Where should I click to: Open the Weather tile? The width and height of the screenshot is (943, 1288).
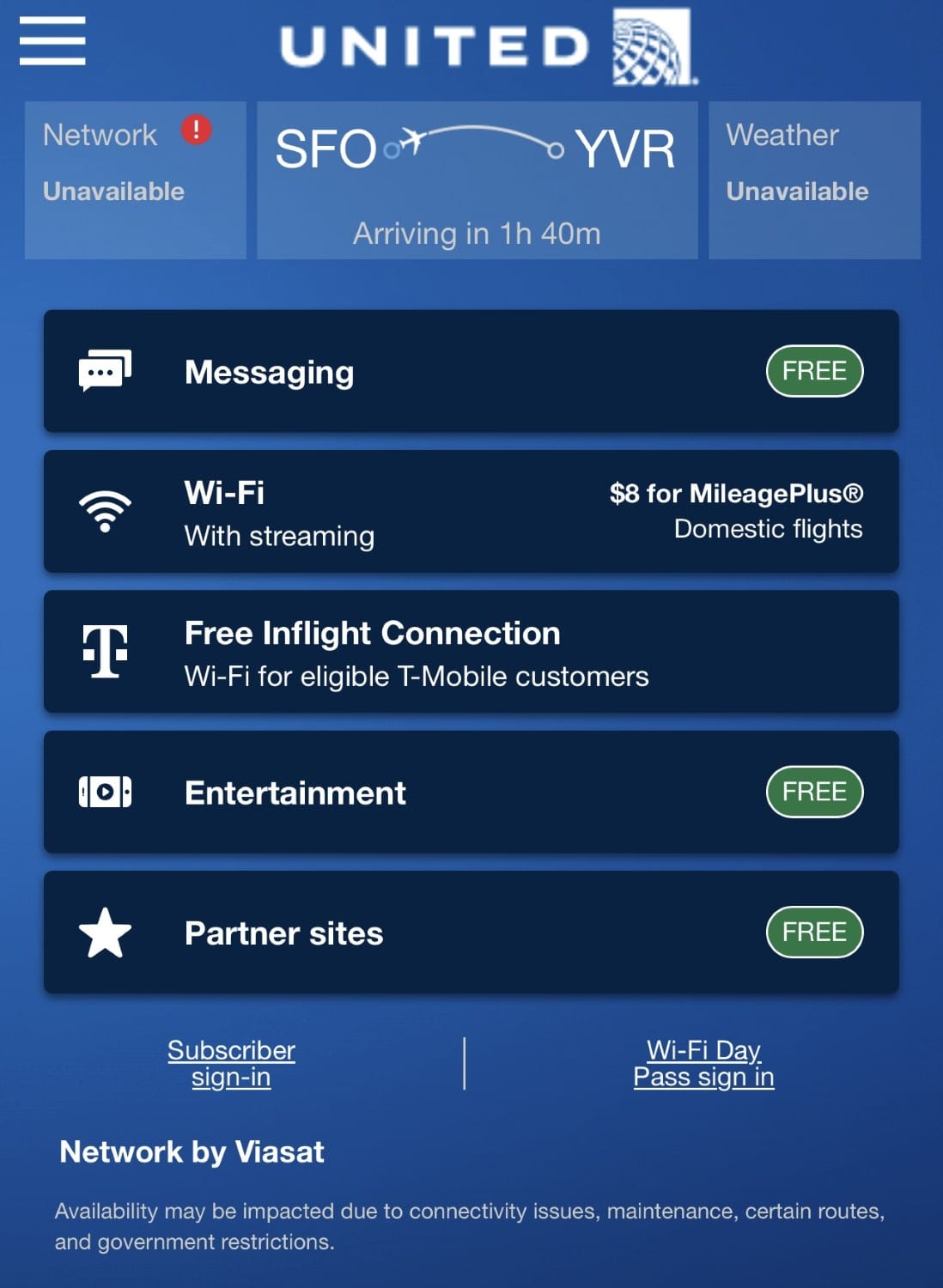813,179
